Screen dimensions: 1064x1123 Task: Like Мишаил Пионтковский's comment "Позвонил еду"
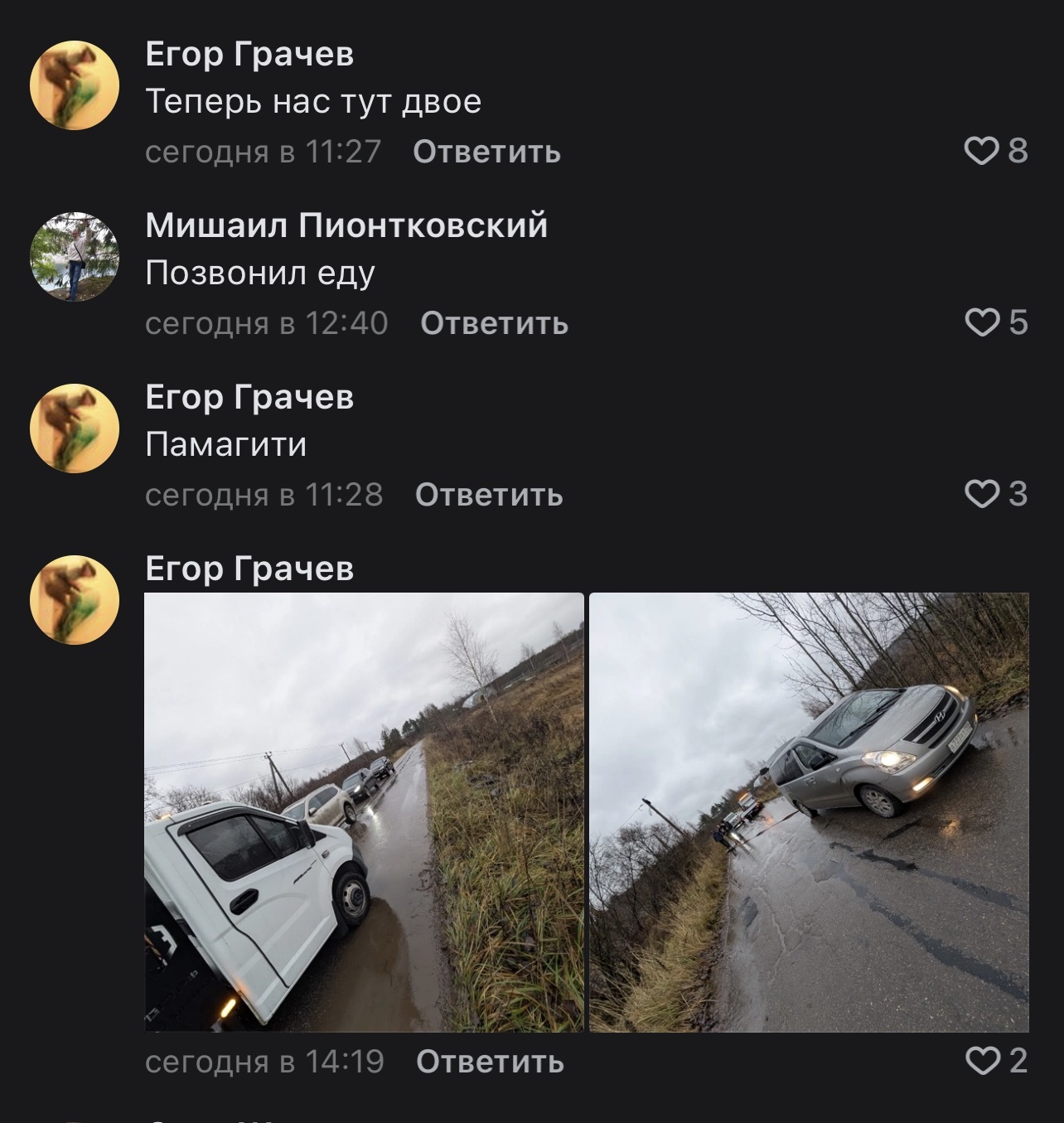(x=983, y=322)
